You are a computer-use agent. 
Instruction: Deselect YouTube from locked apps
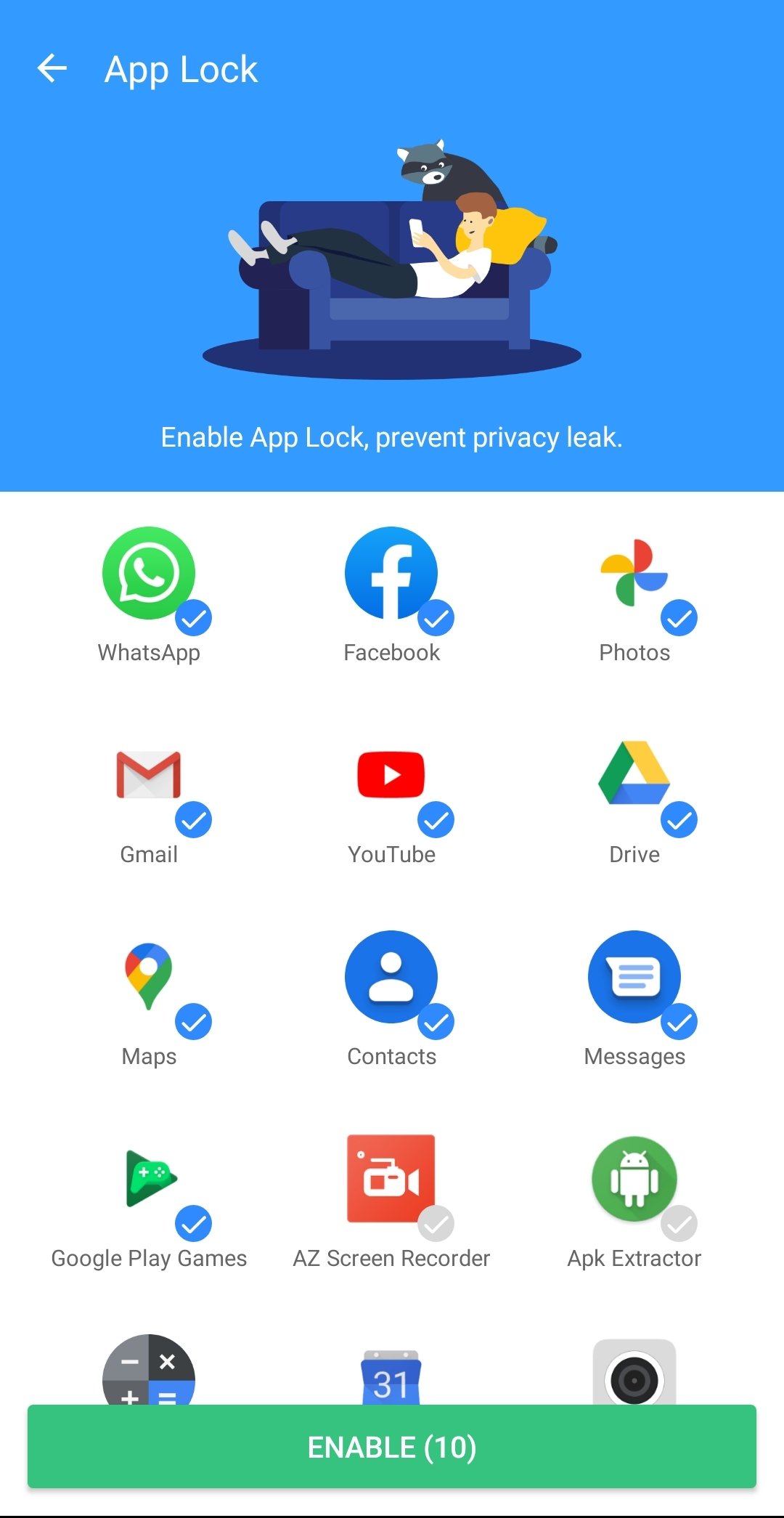point(392,797)
